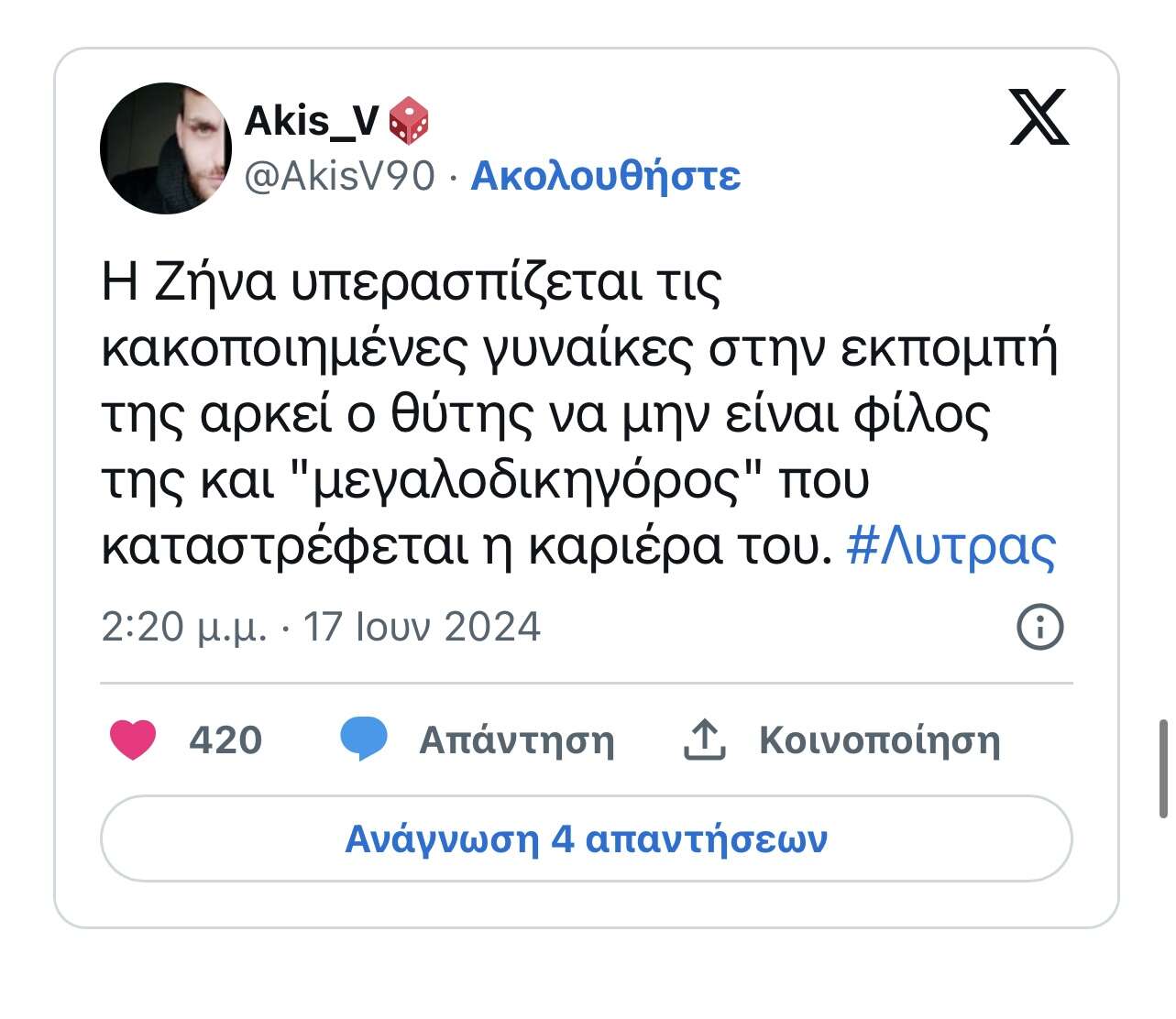Open Ανάγνωση 4 απαντήσεων
This screenshot has height=1019, width=1176.
click(586, 838)
